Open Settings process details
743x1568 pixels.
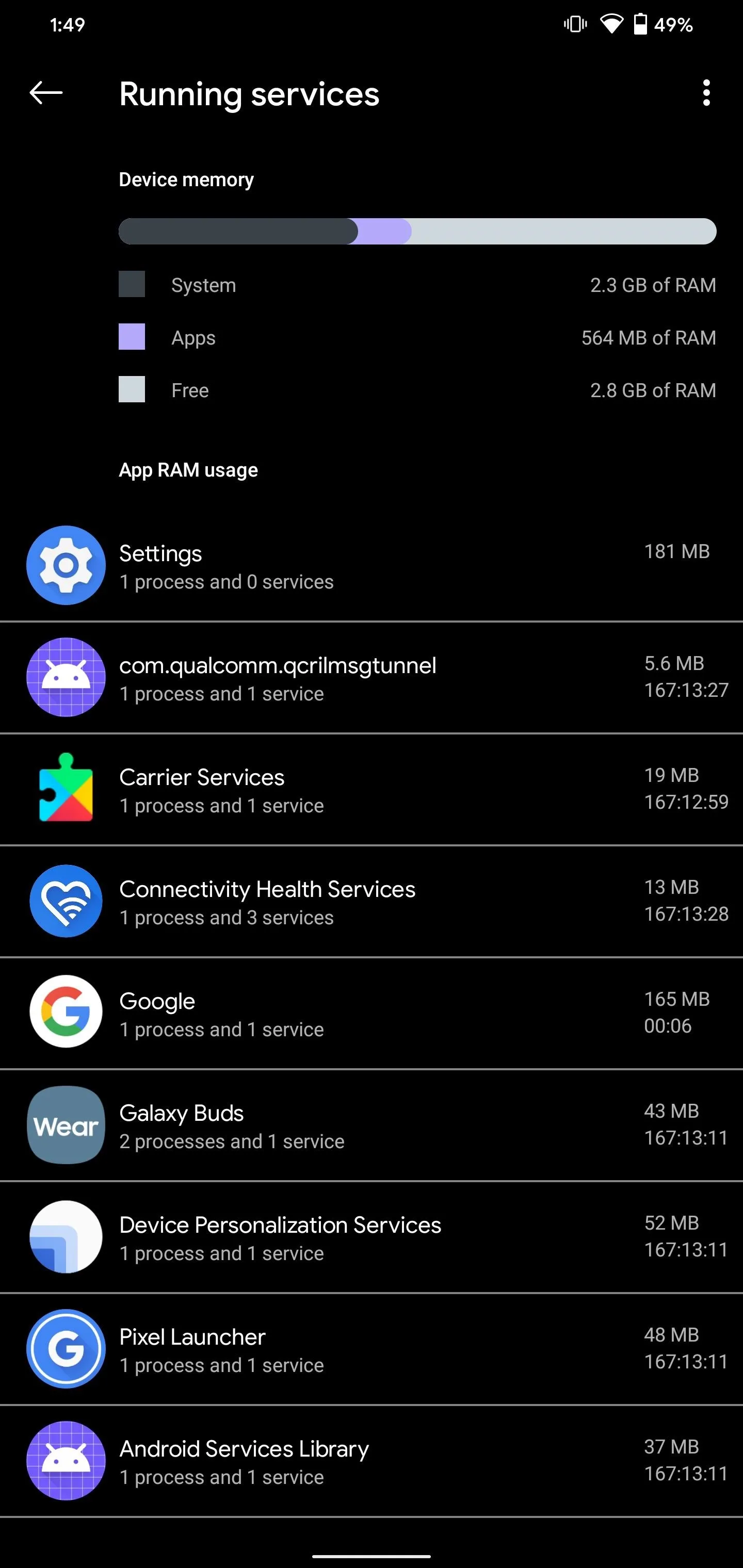tap(372, 566)
